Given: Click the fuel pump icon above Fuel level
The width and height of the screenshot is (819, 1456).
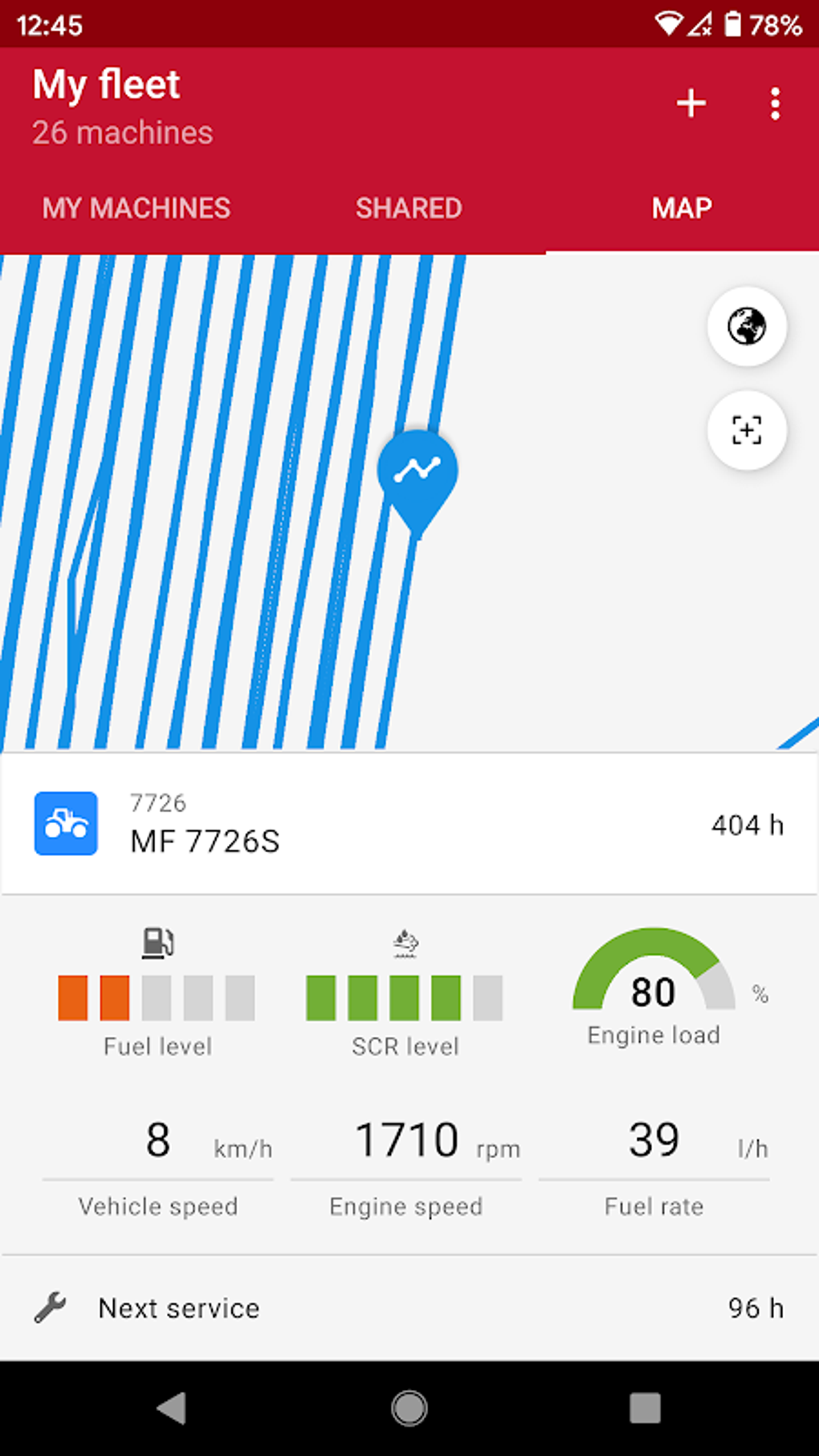Looking at the screenshot, I should (159, 943).
